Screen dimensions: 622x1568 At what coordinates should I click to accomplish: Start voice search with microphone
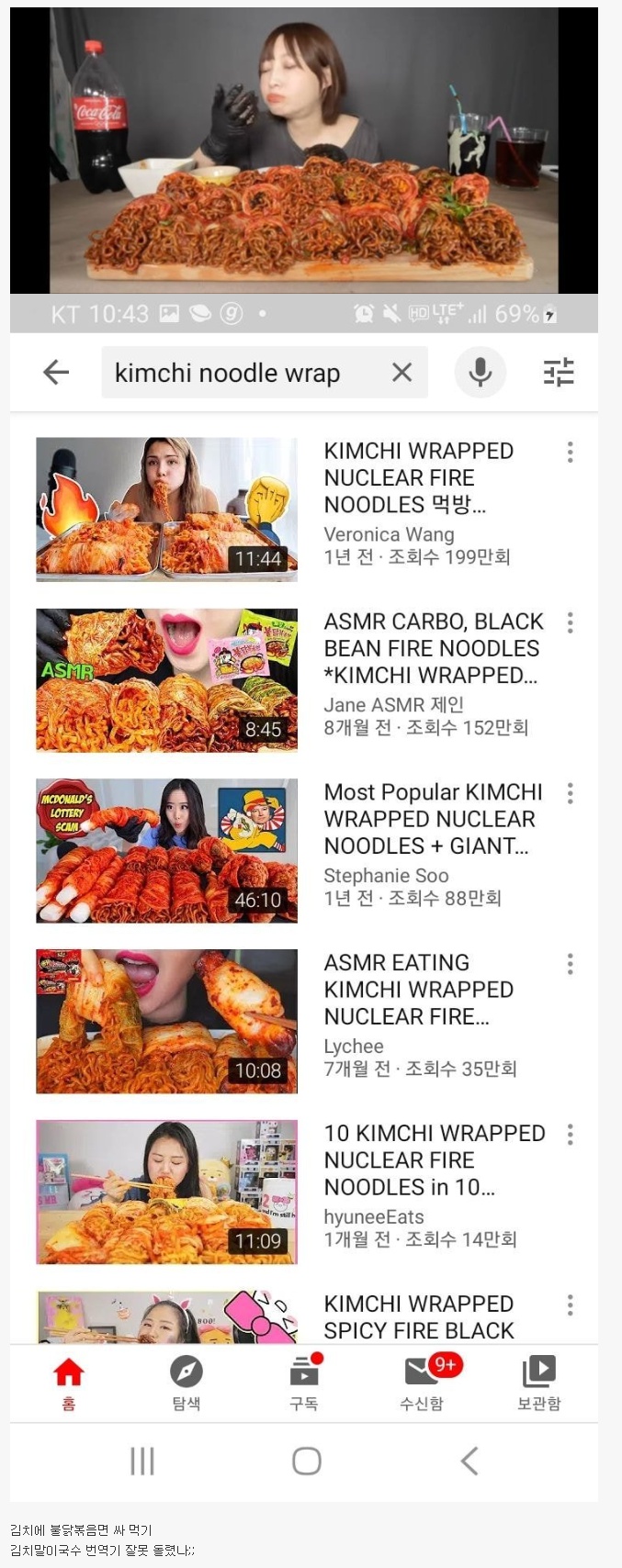coord(480,372)
